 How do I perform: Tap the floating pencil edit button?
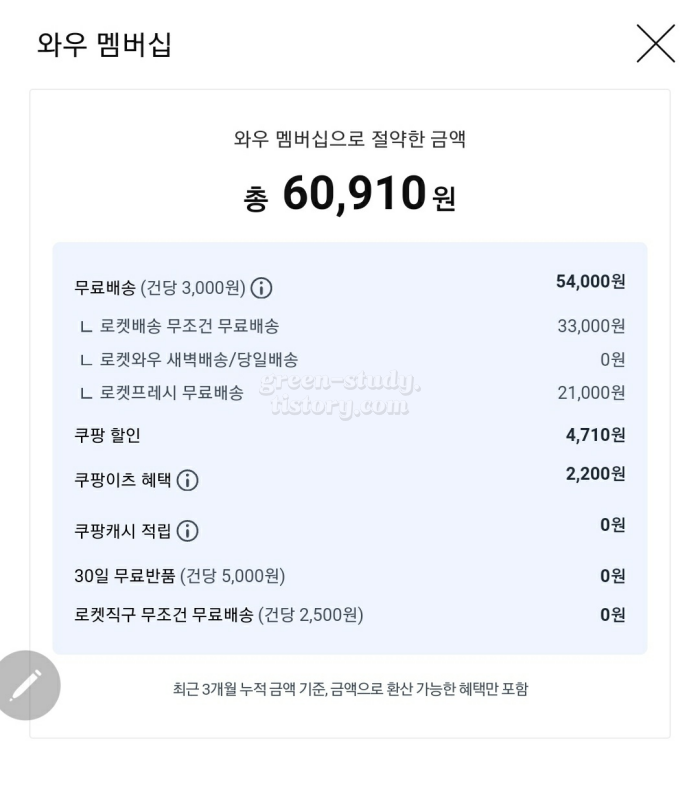(x=26, y=685)
